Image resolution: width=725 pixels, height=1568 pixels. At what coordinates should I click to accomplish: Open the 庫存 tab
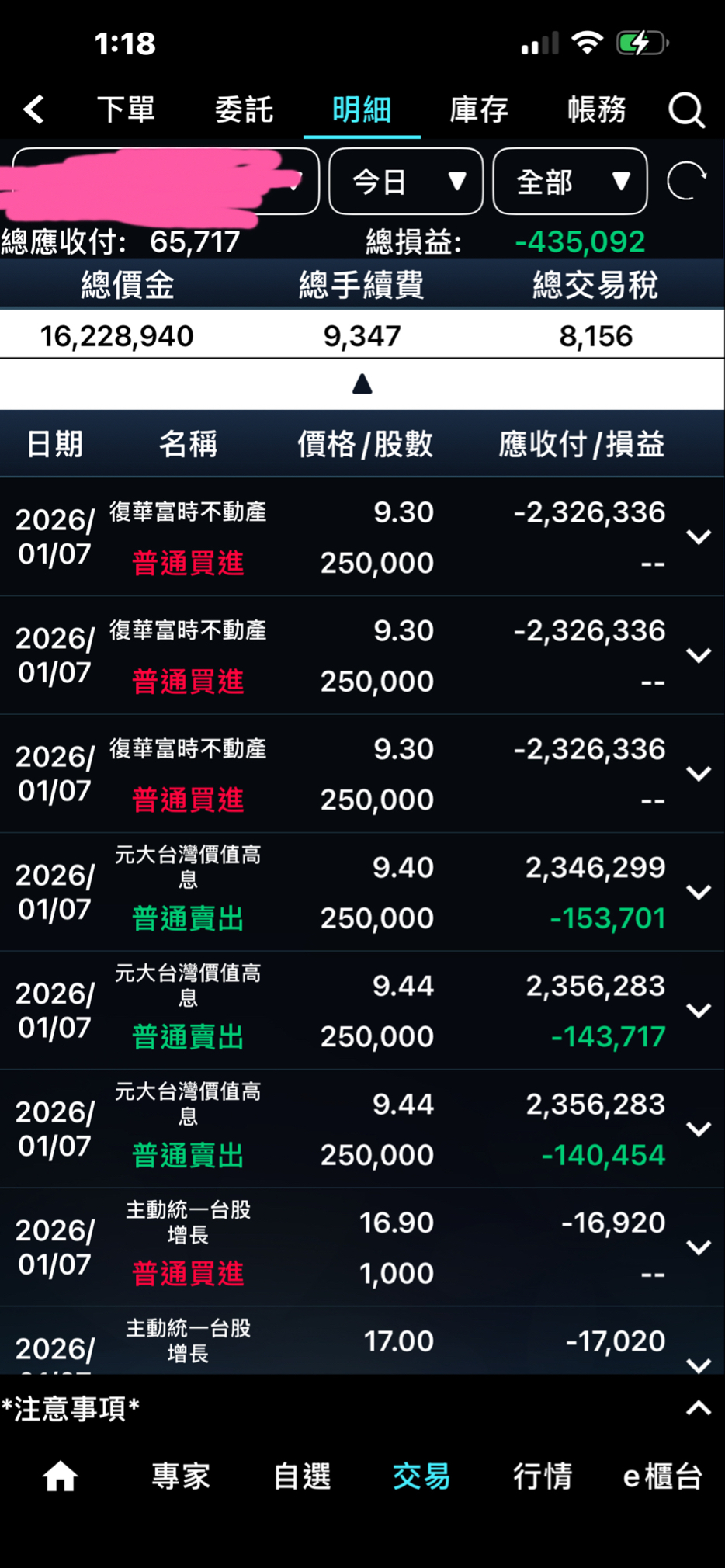pos(479,109)
